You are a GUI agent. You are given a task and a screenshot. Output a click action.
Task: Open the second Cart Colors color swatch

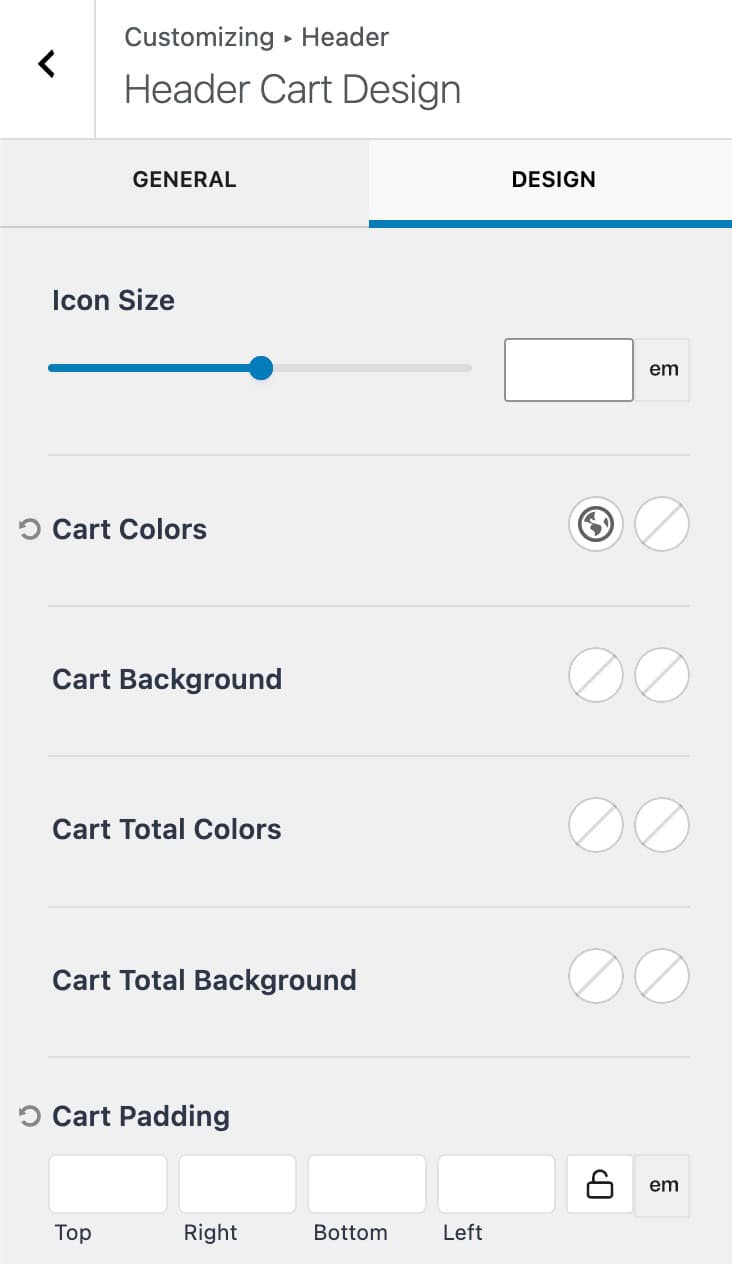tap(661, 524)
